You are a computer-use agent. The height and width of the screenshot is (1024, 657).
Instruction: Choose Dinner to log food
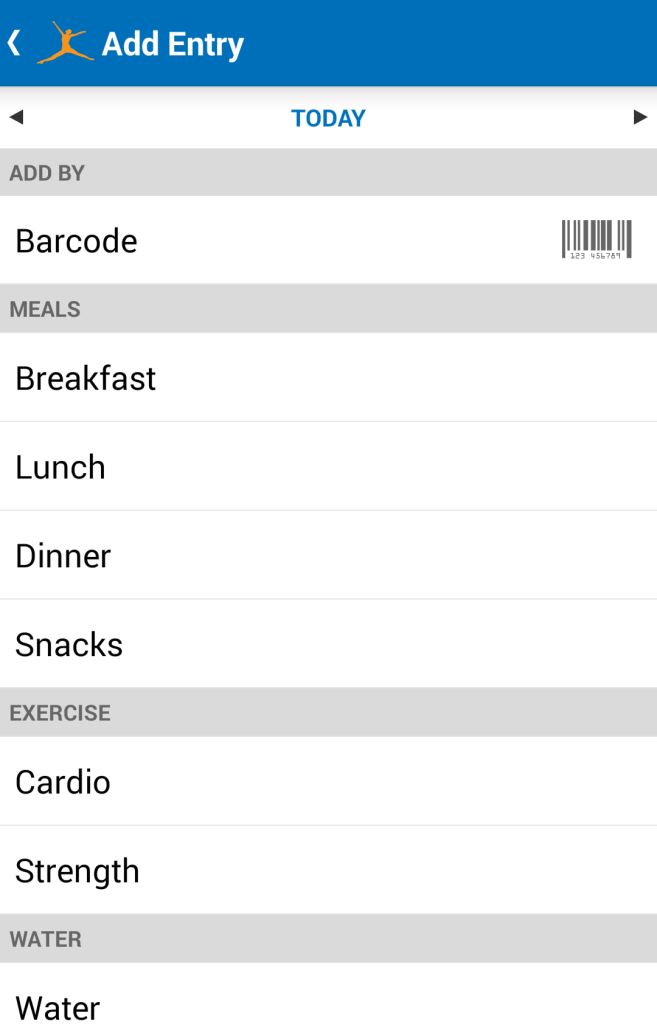(328, 556)
